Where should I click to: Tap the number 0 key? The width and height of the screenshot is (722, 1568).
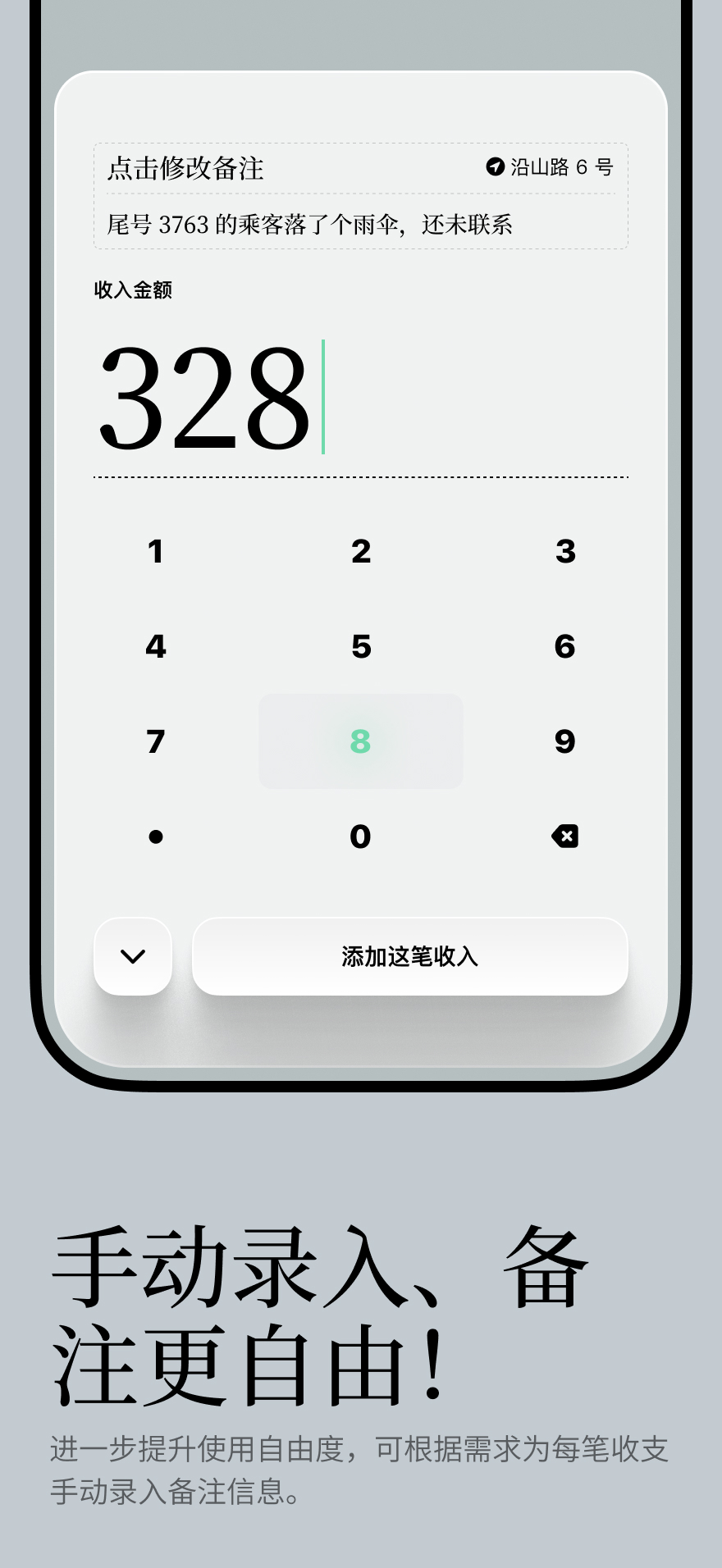[359, 836]
